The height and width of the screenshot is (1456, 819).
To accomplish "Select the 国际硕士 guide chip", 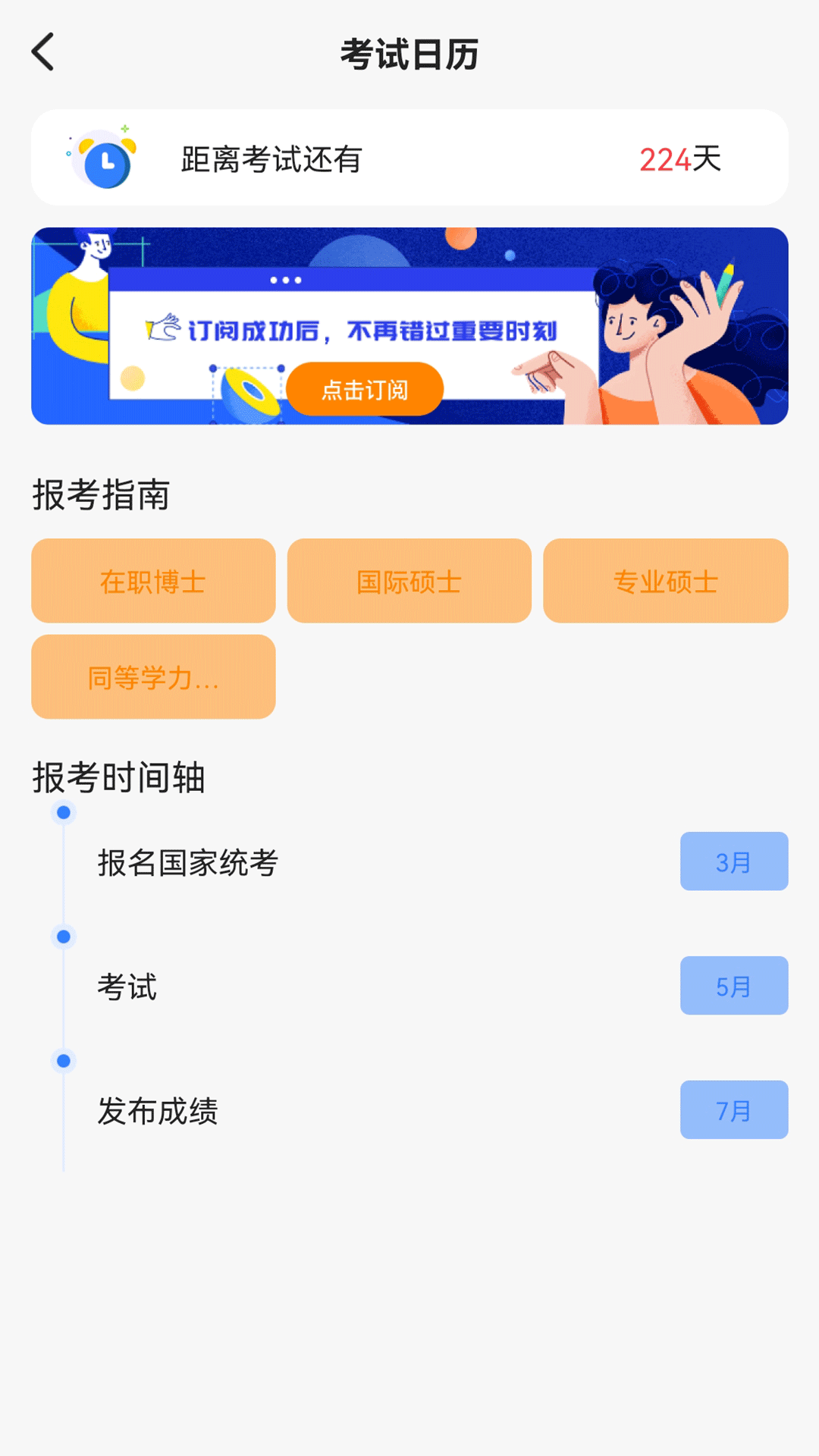I will tap(409, 581).
